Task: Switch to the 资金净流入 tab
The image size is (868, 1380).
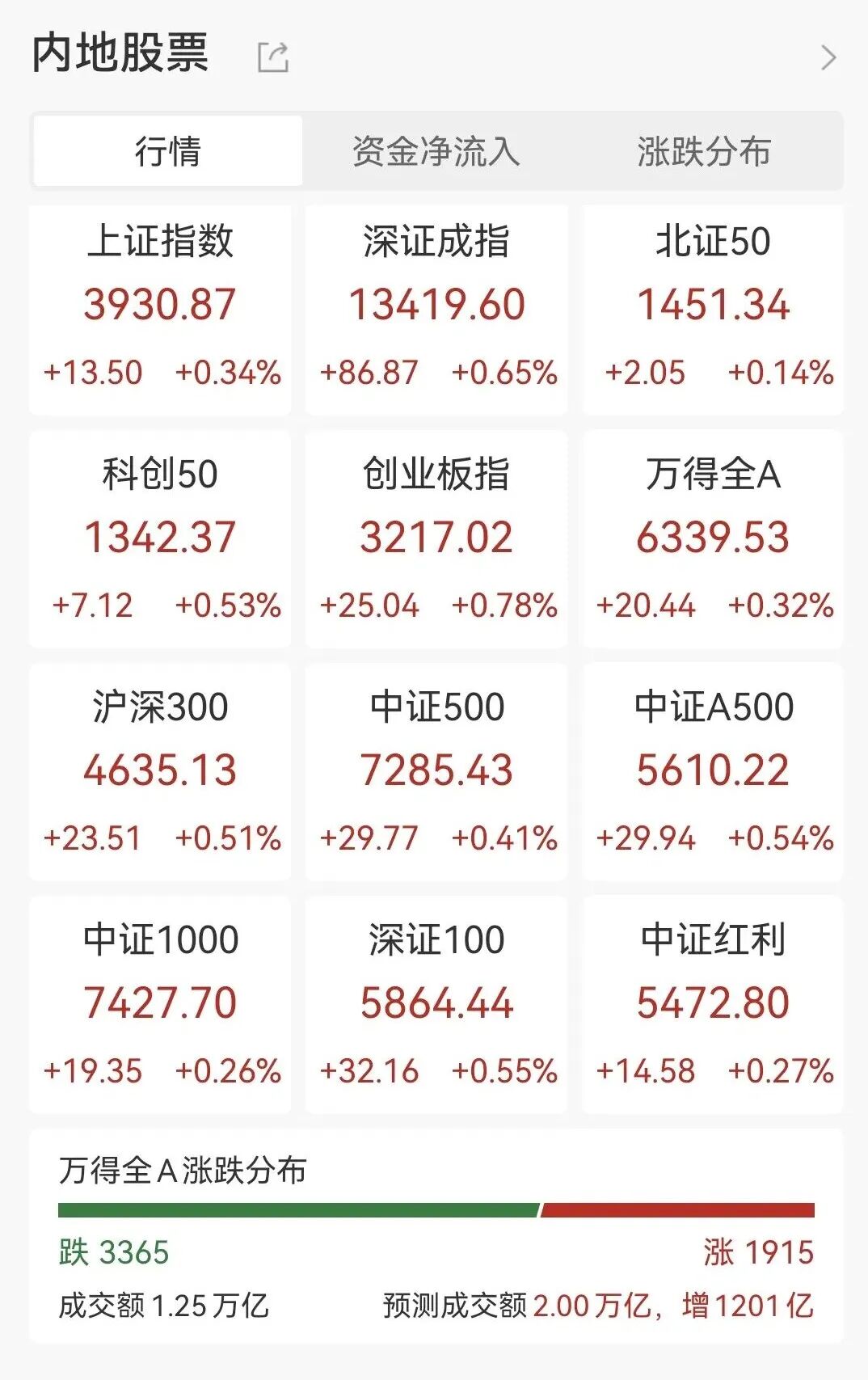Action: (x=436, y=151)
